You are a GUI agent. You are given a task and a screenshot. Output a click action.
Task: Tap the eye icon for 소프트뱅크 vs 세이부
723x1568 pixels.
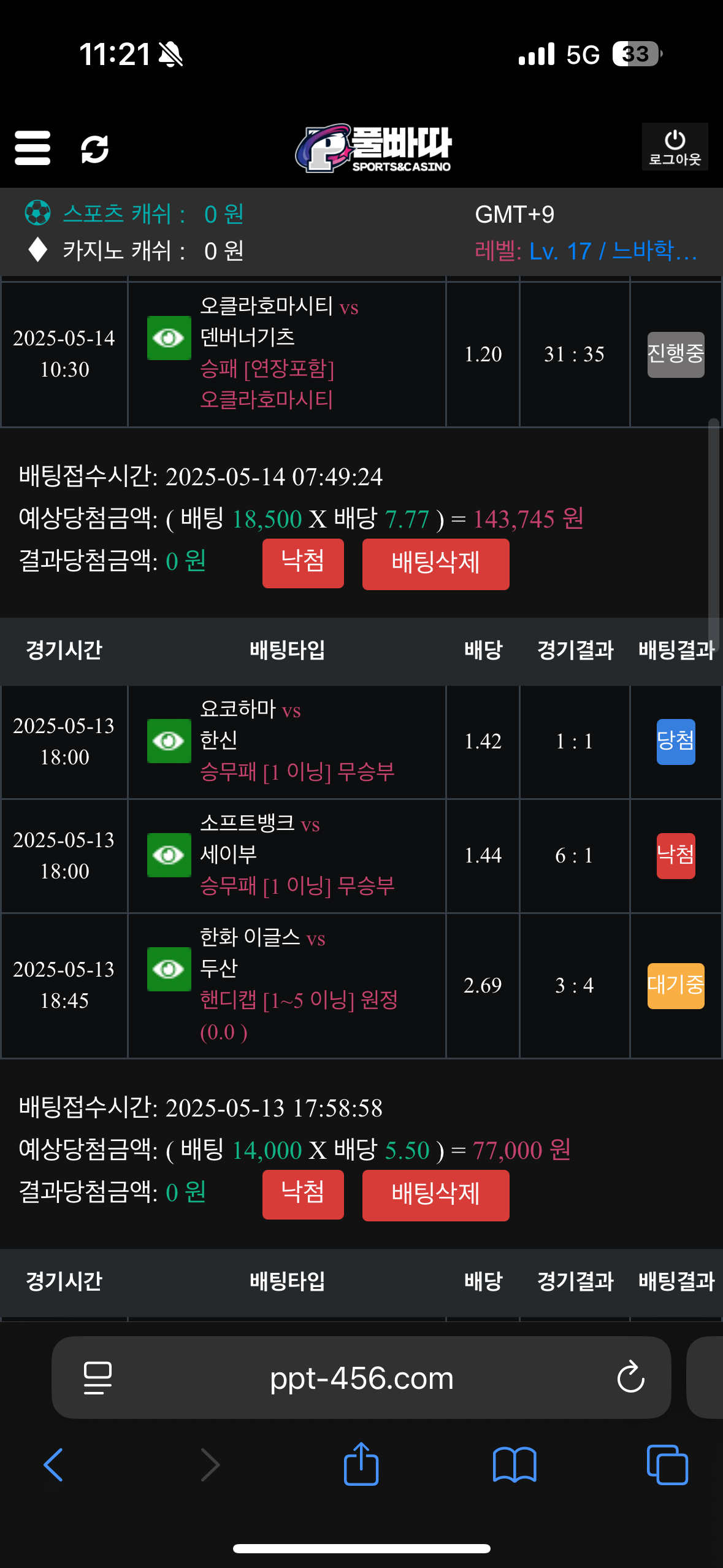(169, 855)
